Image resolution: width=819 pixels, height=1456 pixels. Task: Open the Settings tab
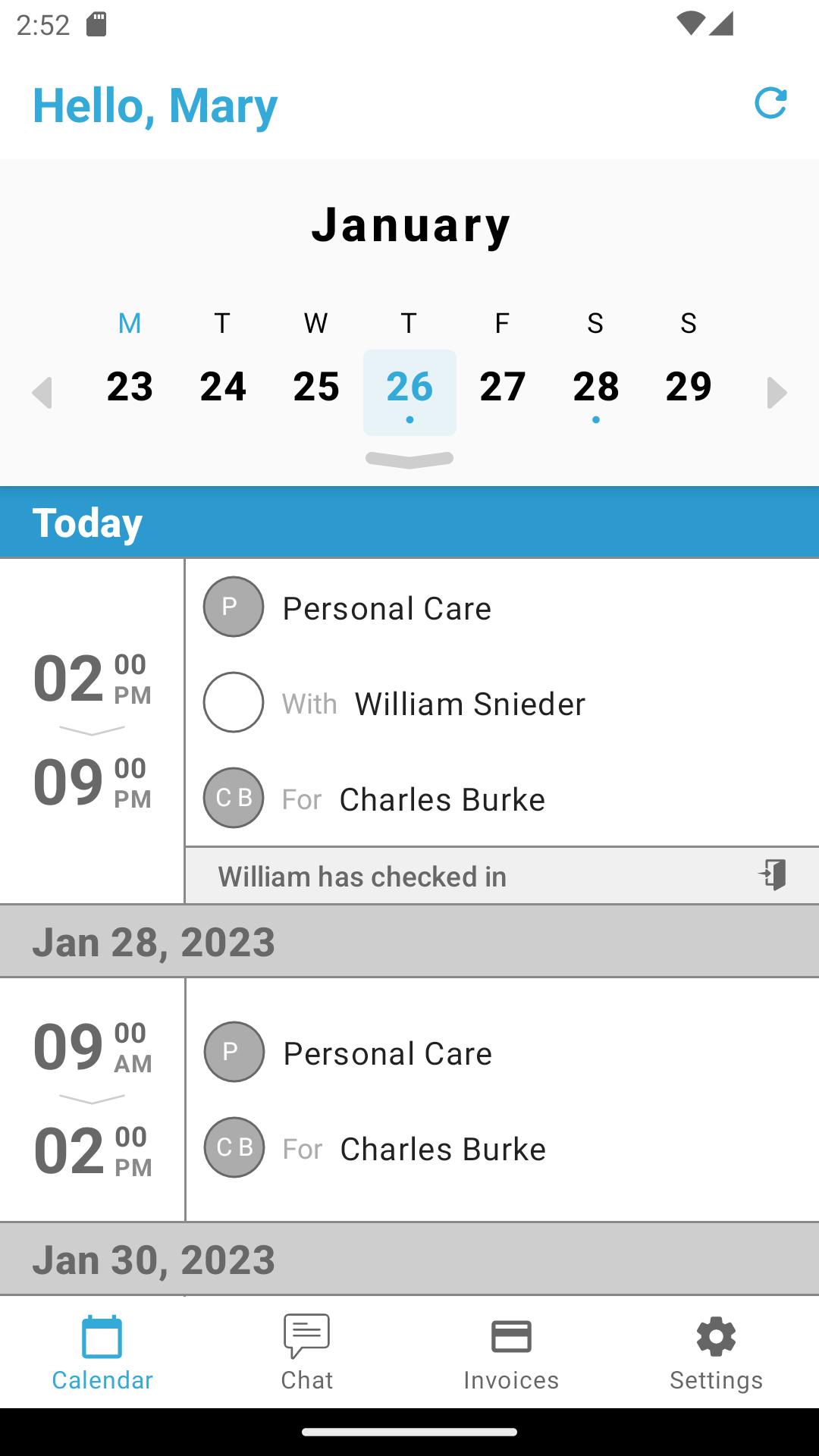(x=716, y=1352)
